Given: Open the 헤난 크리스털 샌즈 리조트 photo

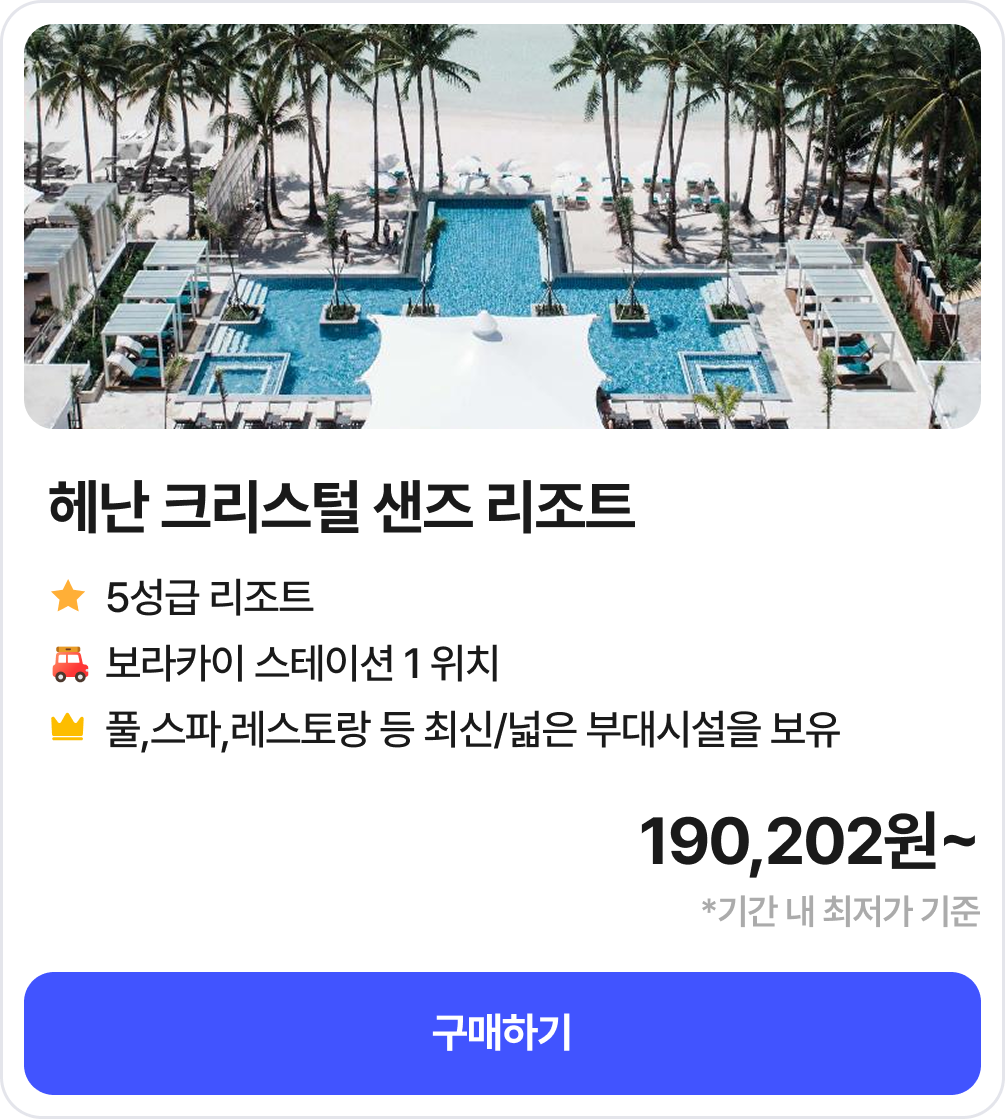Looking at the screenshot, I should 502,227.
